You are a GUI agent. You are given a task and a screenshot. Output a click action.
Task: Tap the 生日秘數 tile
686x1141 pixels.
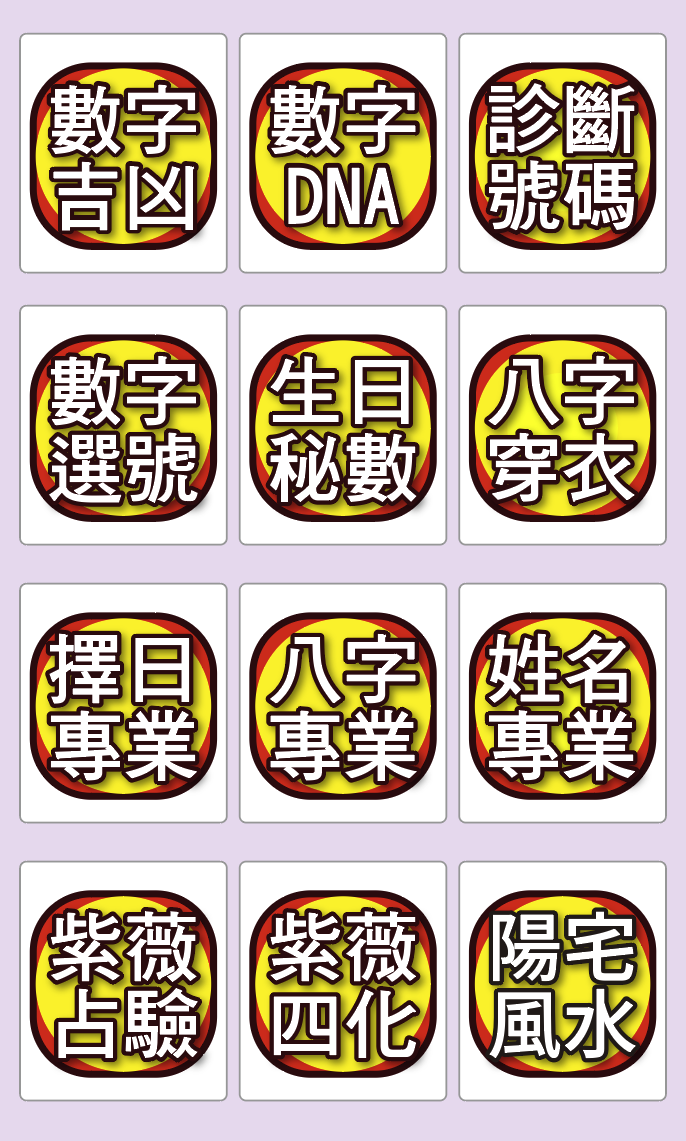(x=343, y=426)
